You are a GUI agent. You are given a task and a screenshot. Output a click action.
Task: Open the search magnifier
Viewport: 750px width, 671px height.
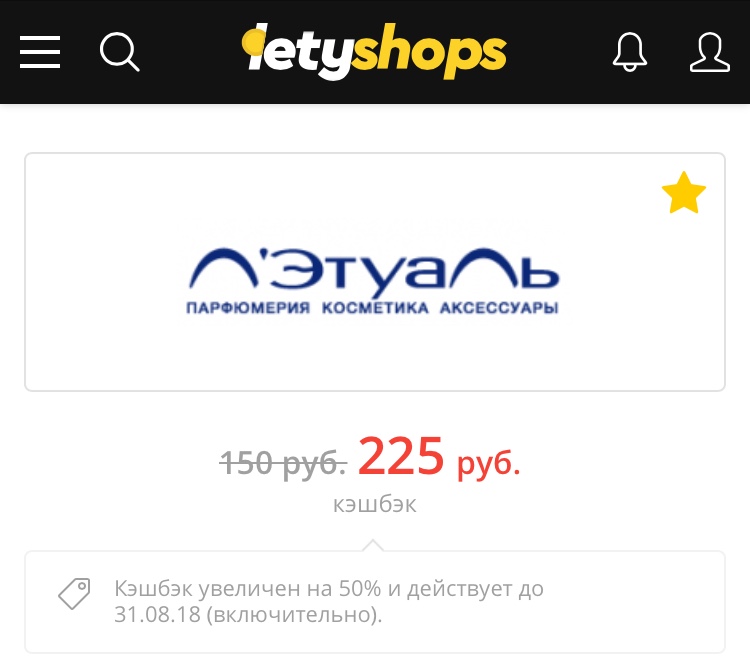(120, 51)
